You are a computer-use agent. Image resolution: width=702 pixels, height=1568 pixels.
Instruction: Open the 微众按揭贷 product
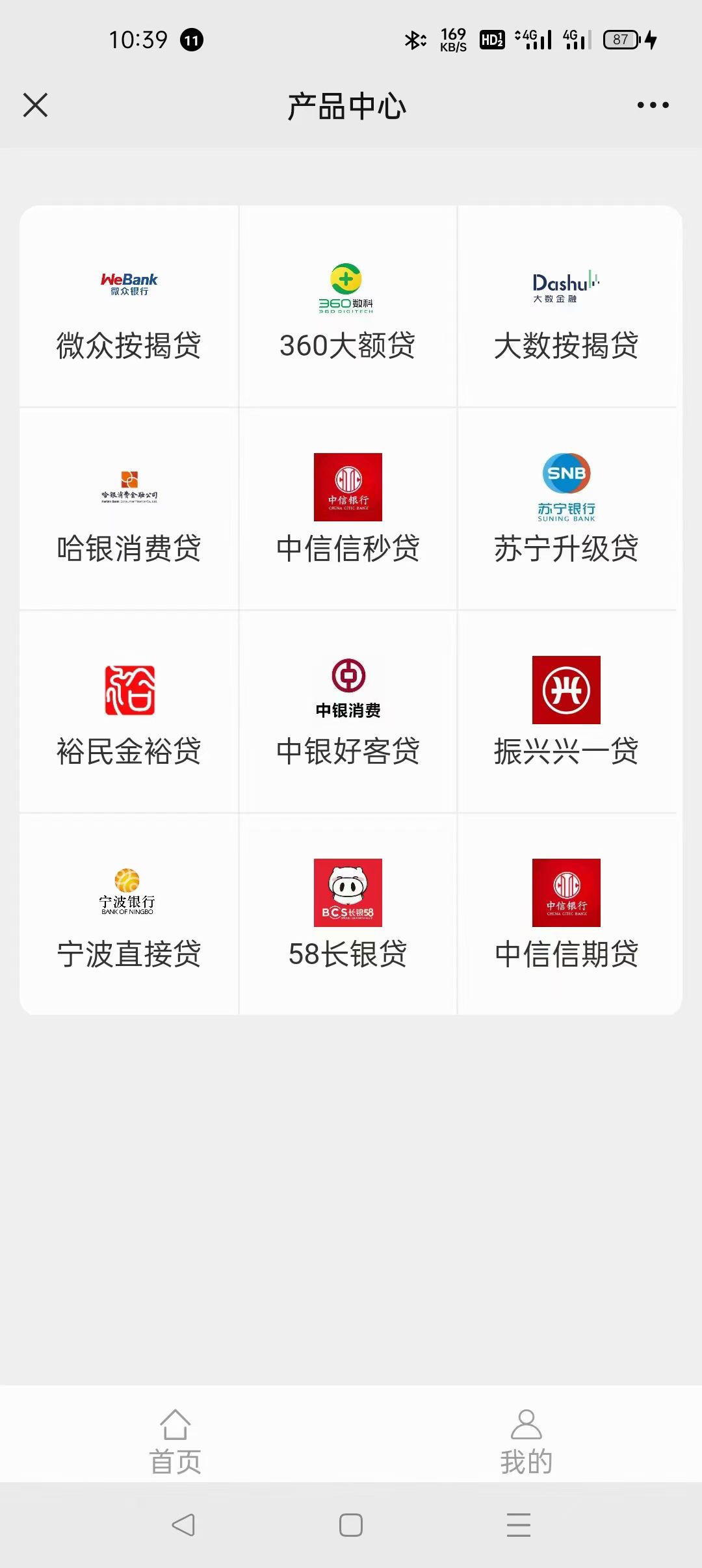(129, 306)
